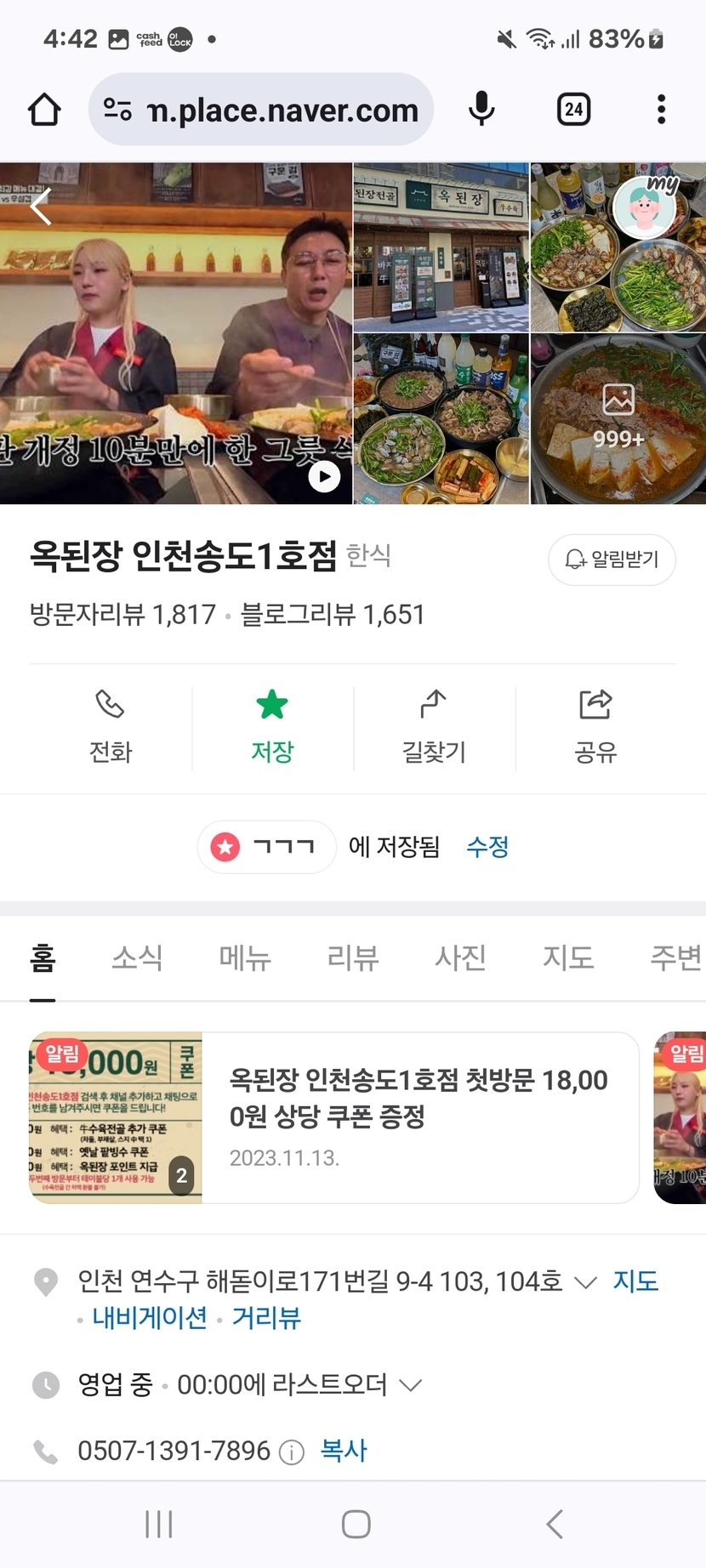The height and width of the screenshot is (1568, 706).
Task: Open the browser tab switcher
Action: (x=574, y=110)
